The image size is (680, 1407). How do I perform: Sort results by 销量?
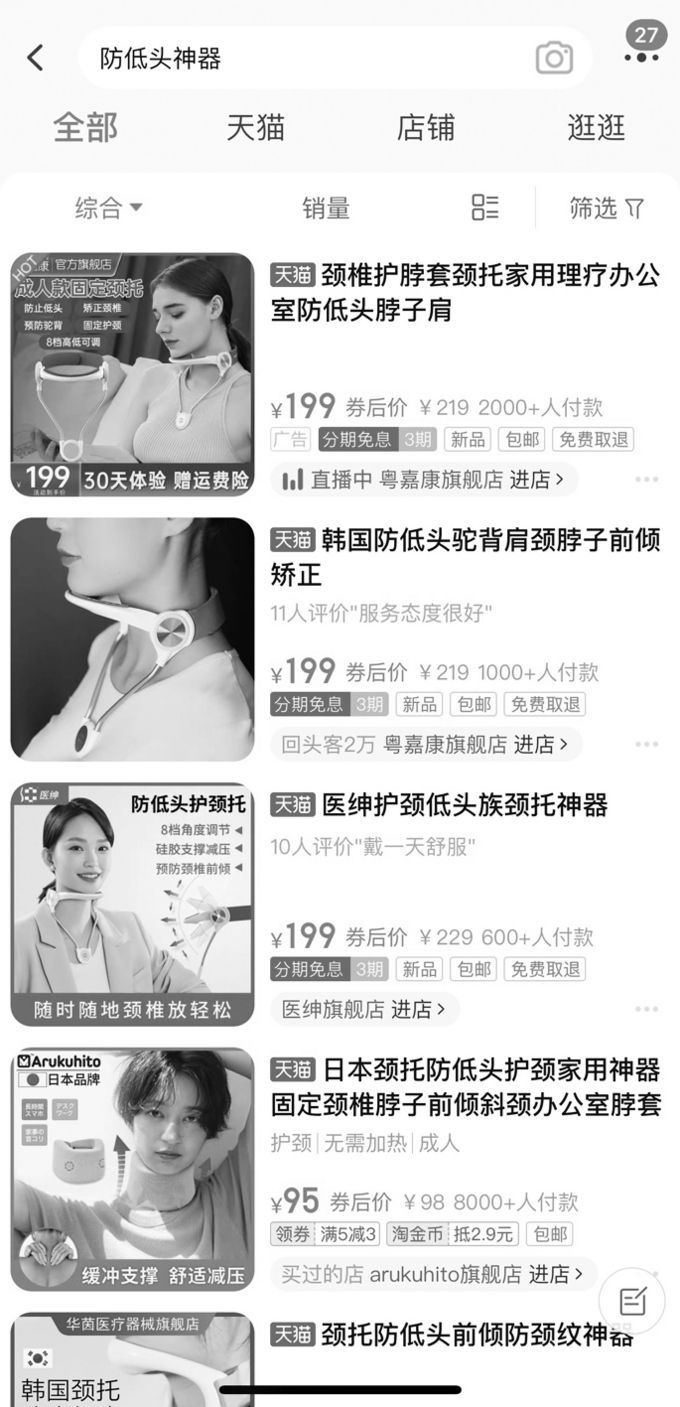point(326,208)
